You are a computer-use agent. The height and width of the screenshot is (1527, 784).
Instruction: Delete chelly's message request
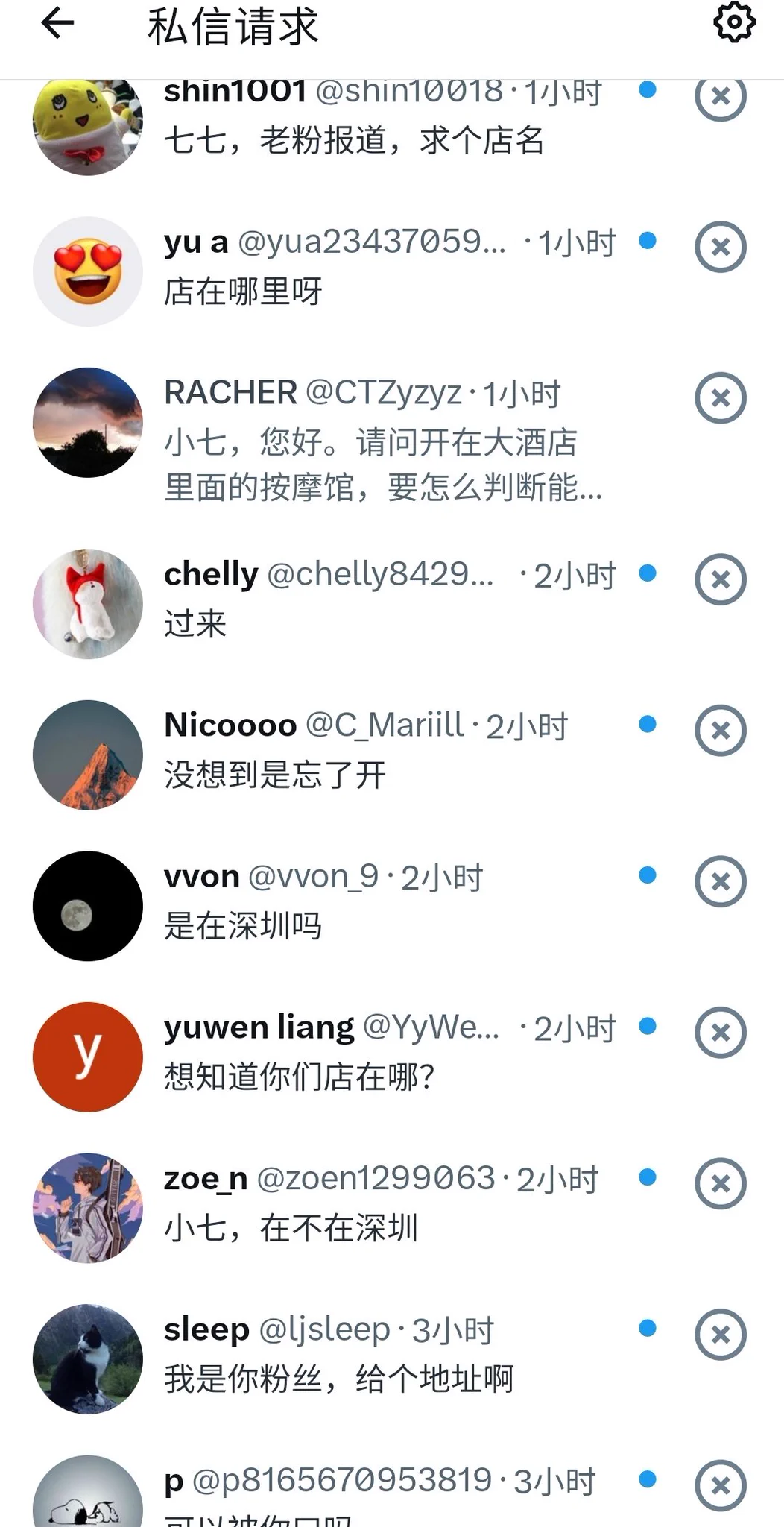[720, 579]
